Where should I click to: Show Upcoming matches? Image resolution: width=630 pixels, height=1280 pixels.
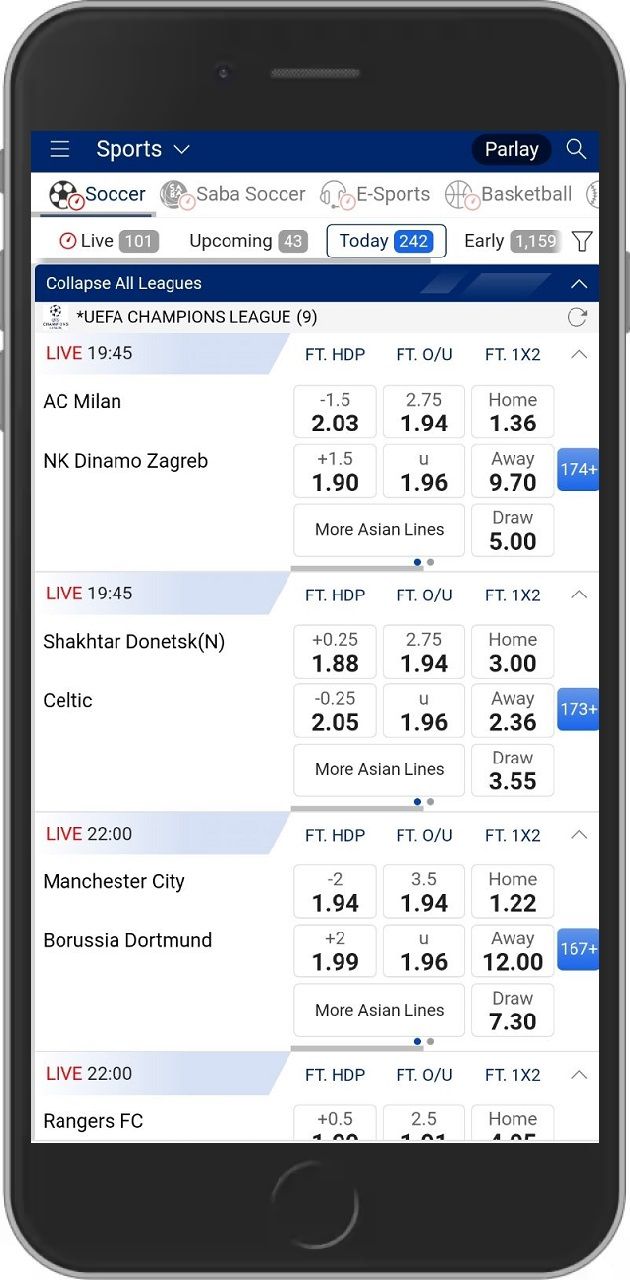248,241
